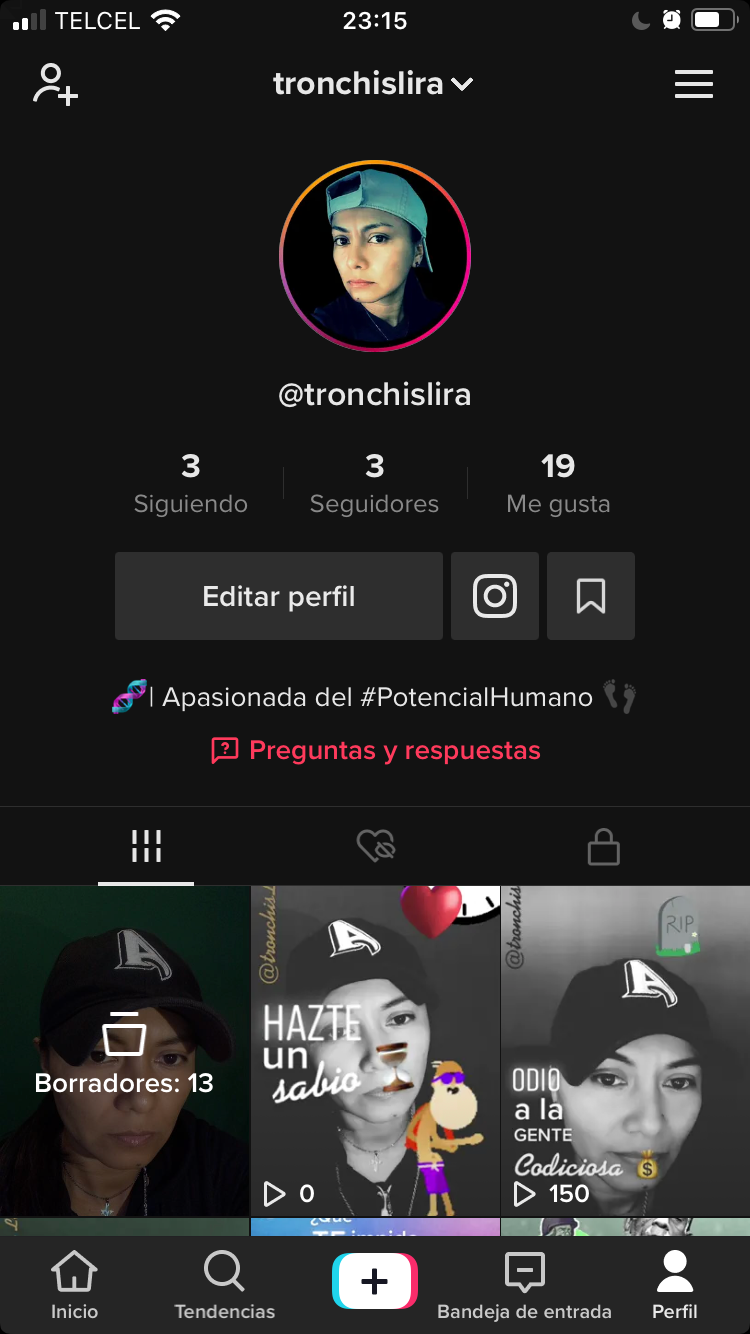Open the create video plus icon
The height and width of the screenshot is (1334, 750).
point(374,1280)
